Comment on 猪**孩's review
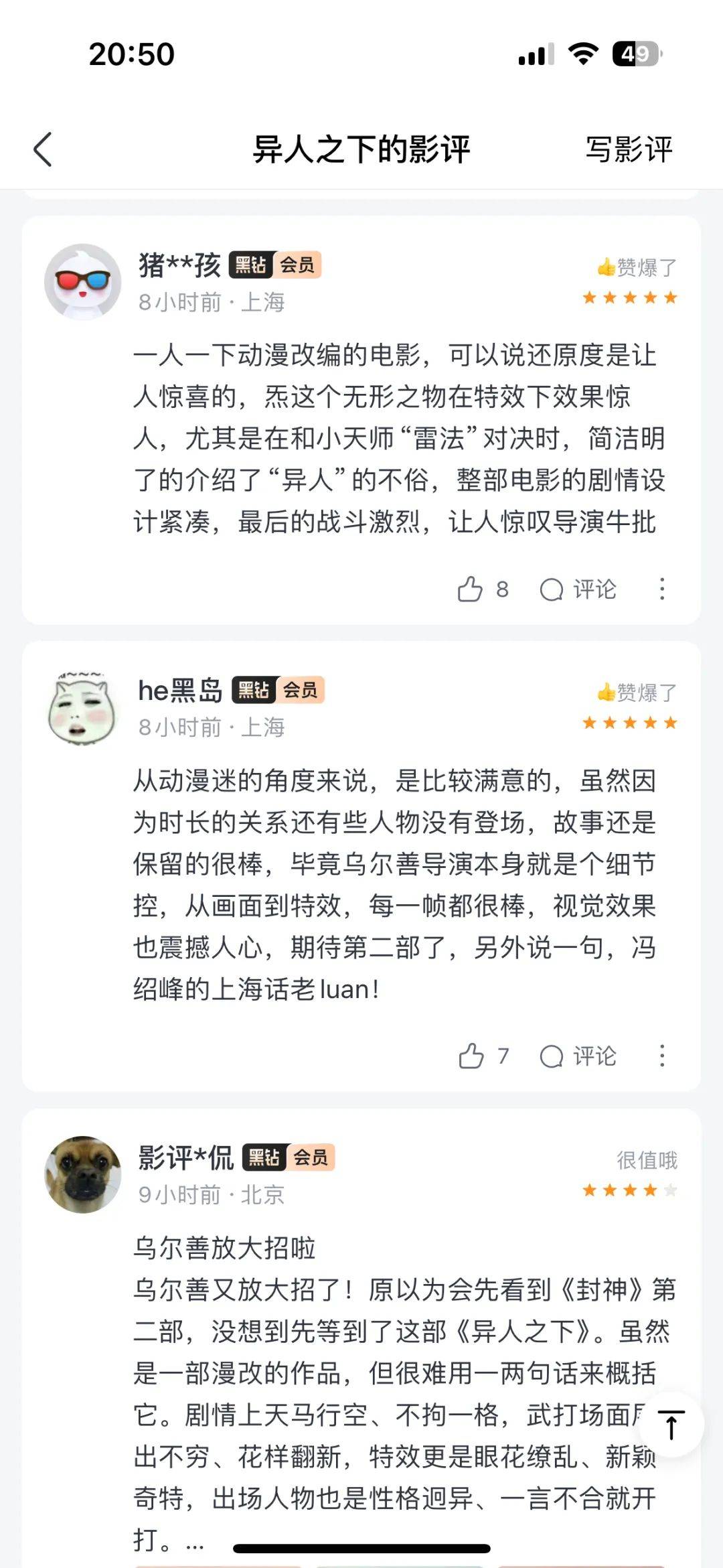723x1568 pixels. tap(578, 589)
